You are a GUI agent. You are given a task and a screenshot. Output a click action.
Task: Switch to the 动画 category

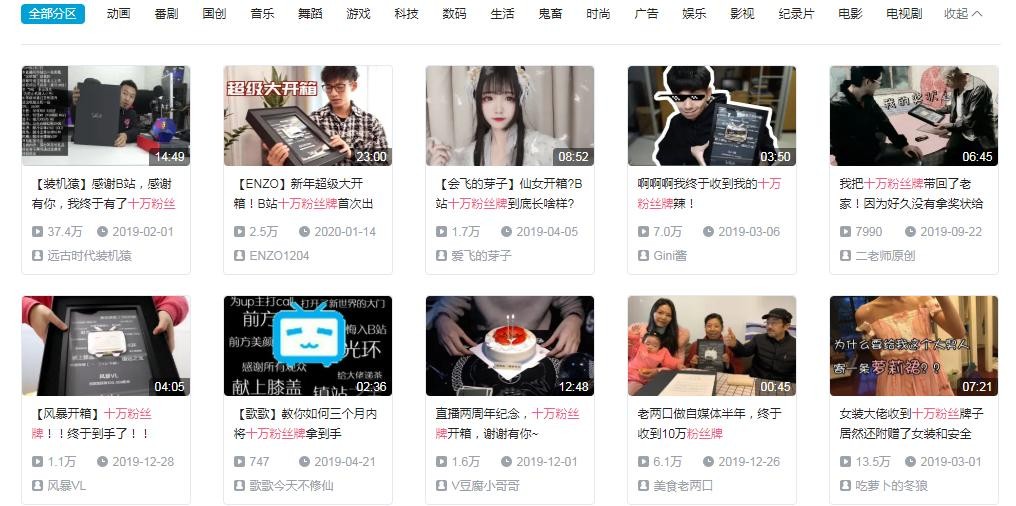pos(118,14)
